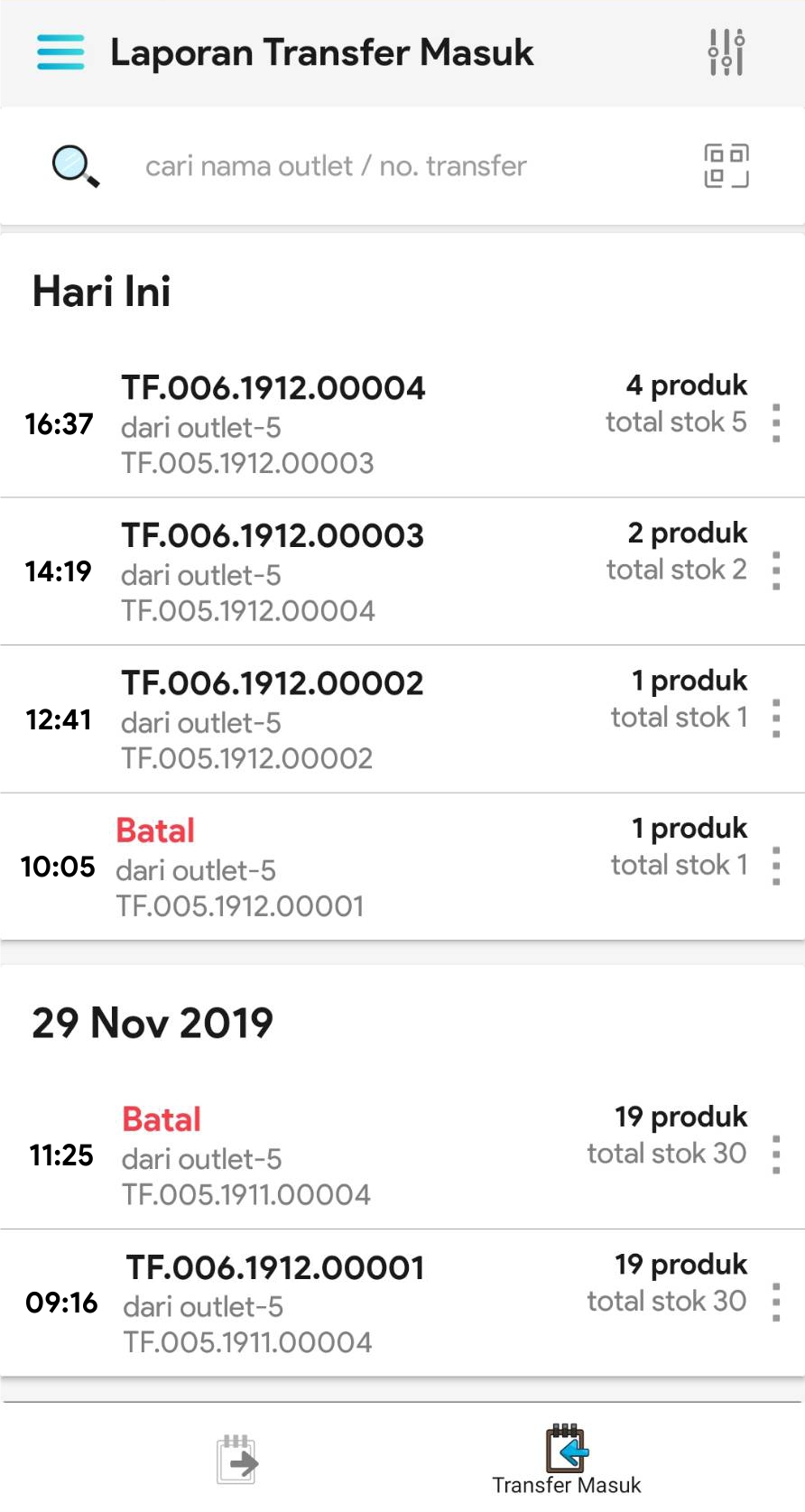Image resolution: width=805 pixels, height=1512 pixels.
Task: Open overflow menu for TF.006.1912.00004
Action: 776,423
